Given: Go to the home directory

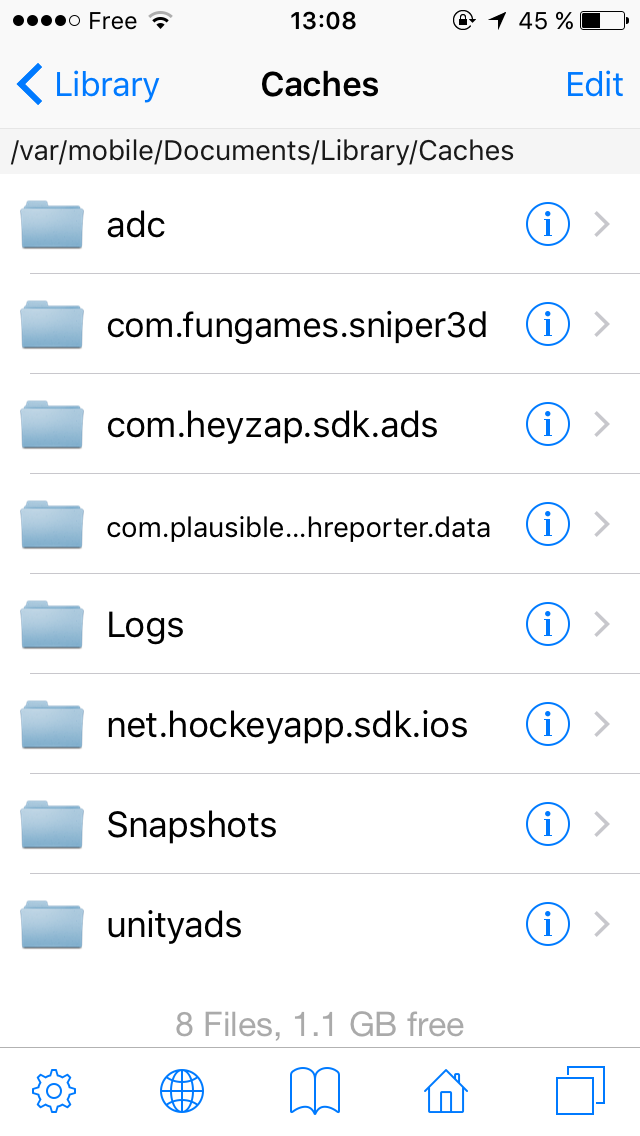Looking at the screenshot, I should [446, 1090].
